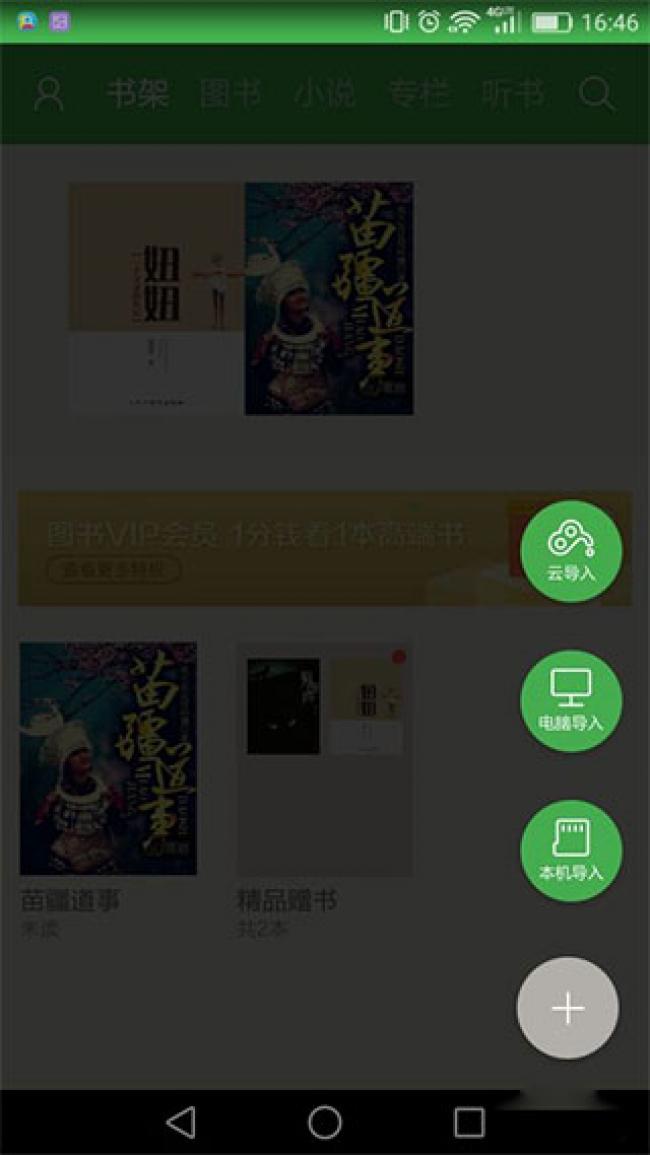Open the book 苗疆道事
Viewport: 650px width, 1155px height.
(x=108, y=760)
